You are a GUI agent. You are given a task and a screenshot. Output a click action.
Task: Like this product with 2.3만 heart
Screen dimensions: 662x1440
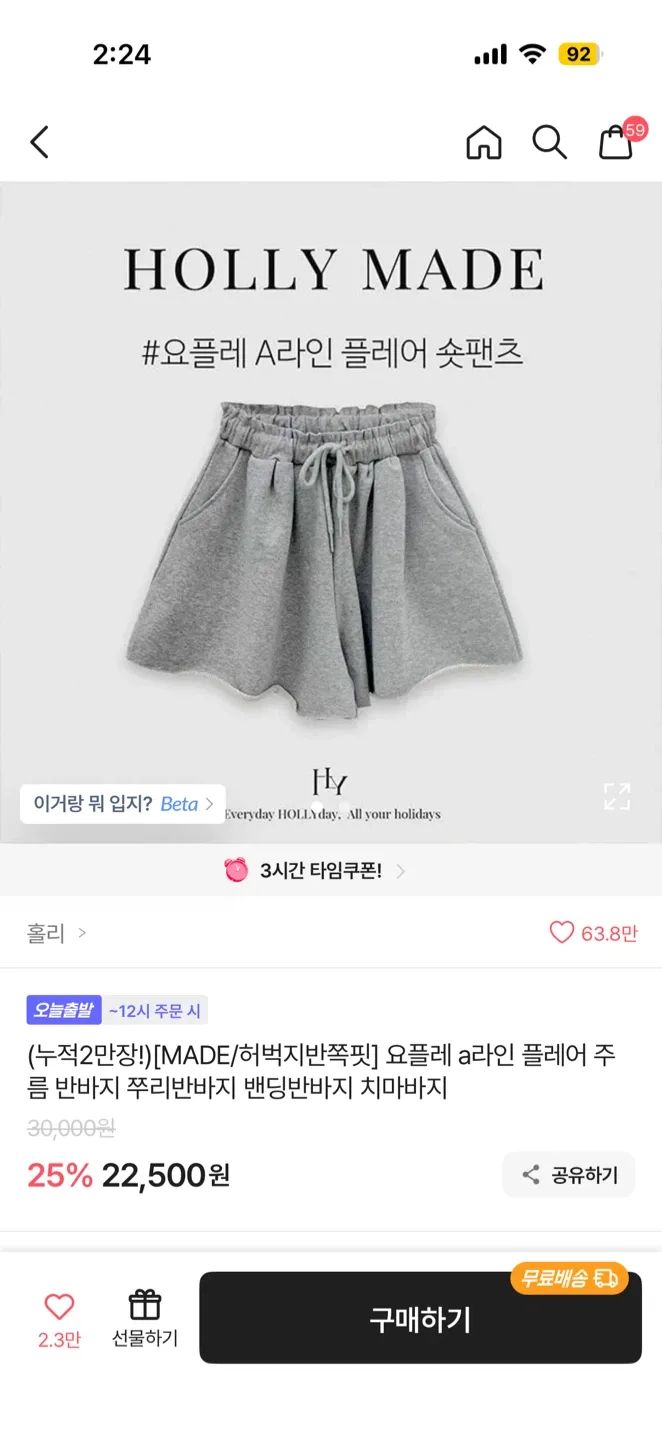tap(59, 1319)
